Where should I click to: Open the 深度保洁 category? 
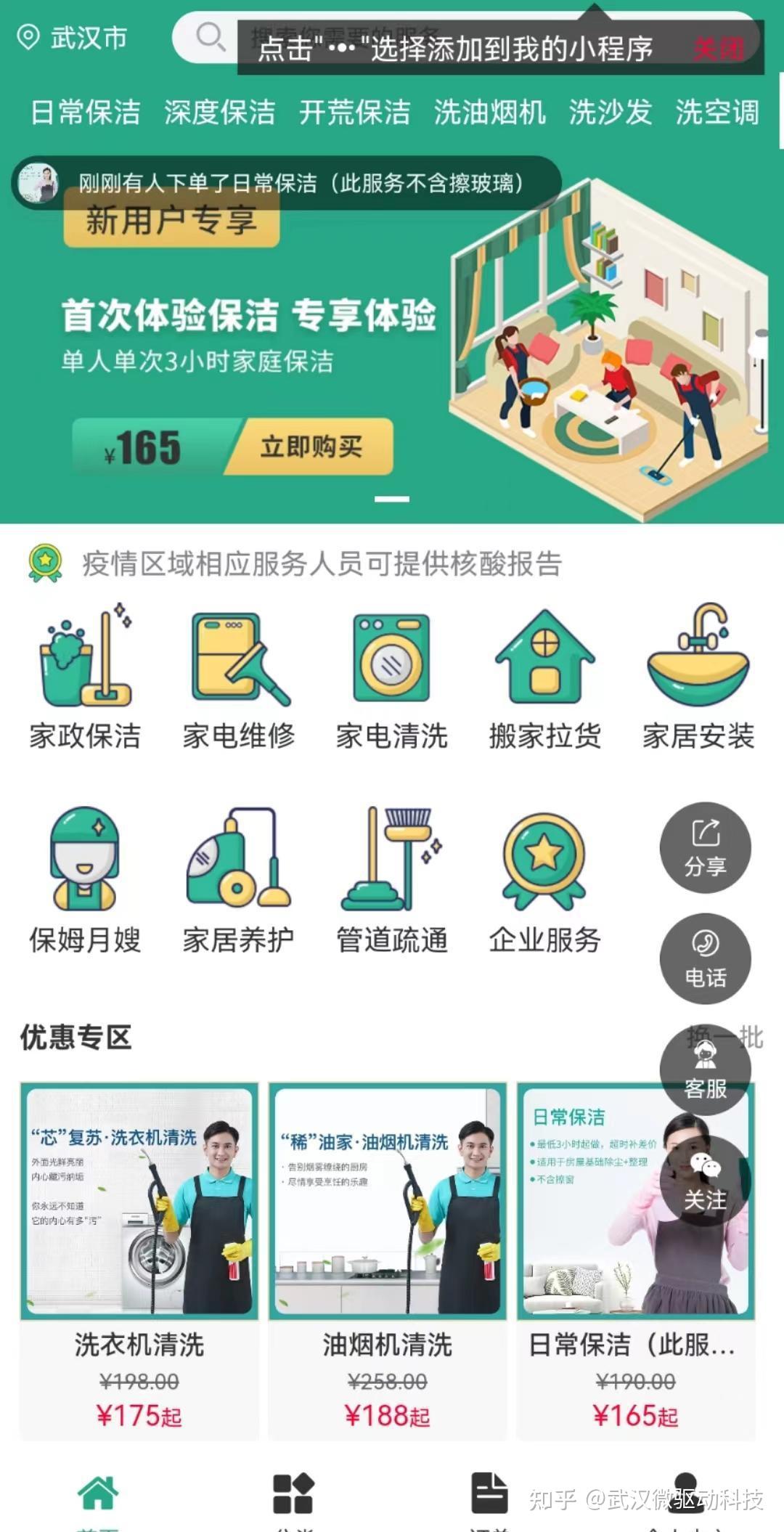tap(220, 113)
